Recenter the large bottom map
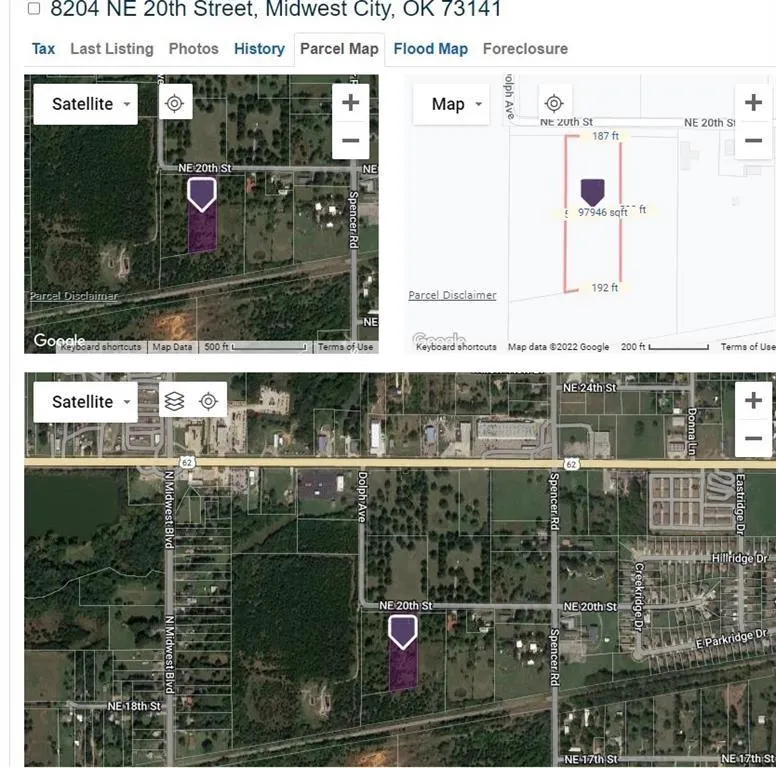This screenshot has height=768, width=776. coord(208,401)
